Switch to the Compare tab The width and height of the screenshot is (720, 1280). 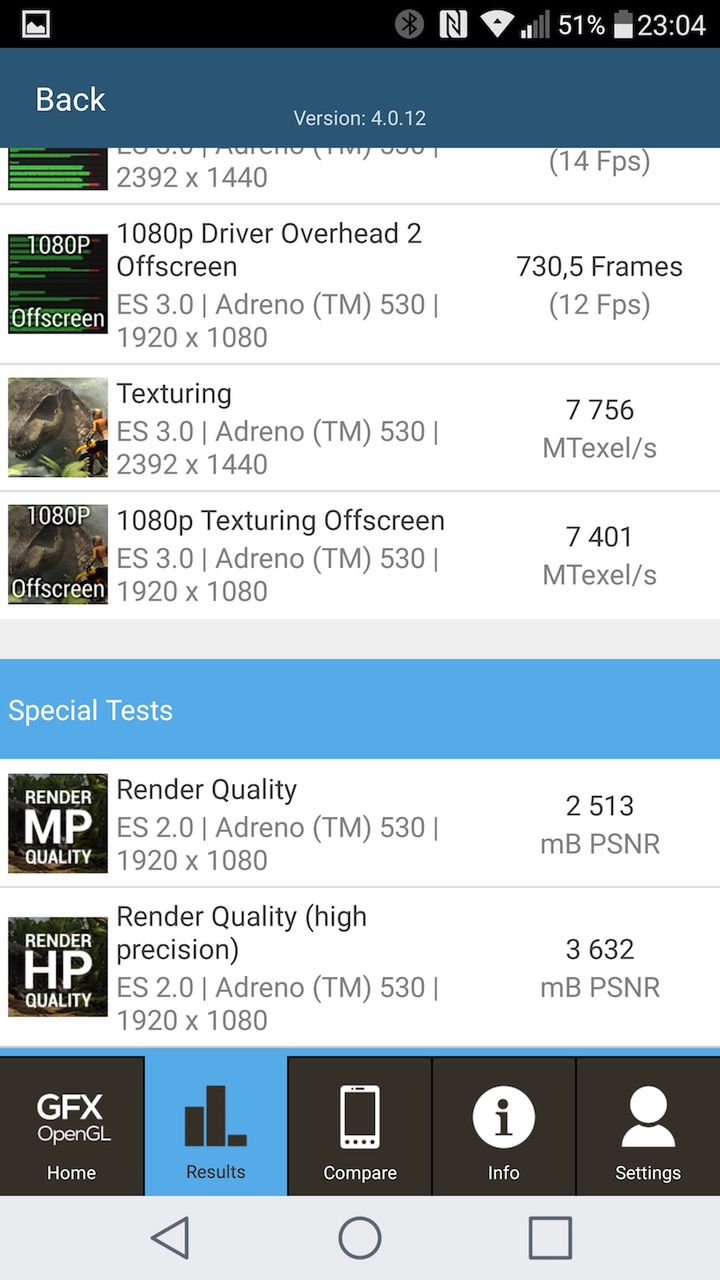[x=360, y=1127]
